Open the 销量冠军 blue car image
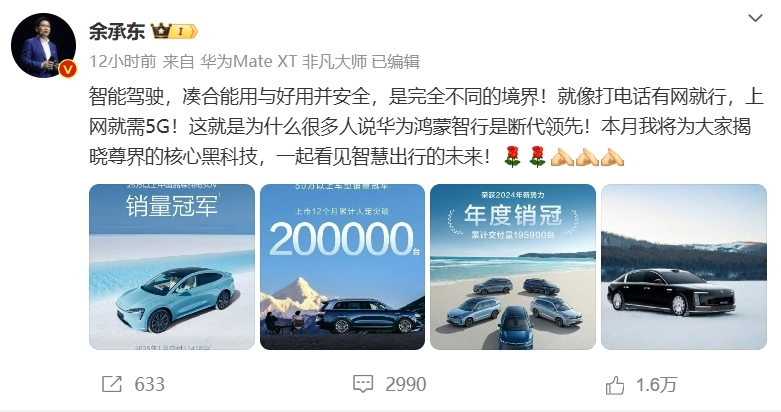Viewport: 781px width, 412px height. tap(172, 267)
